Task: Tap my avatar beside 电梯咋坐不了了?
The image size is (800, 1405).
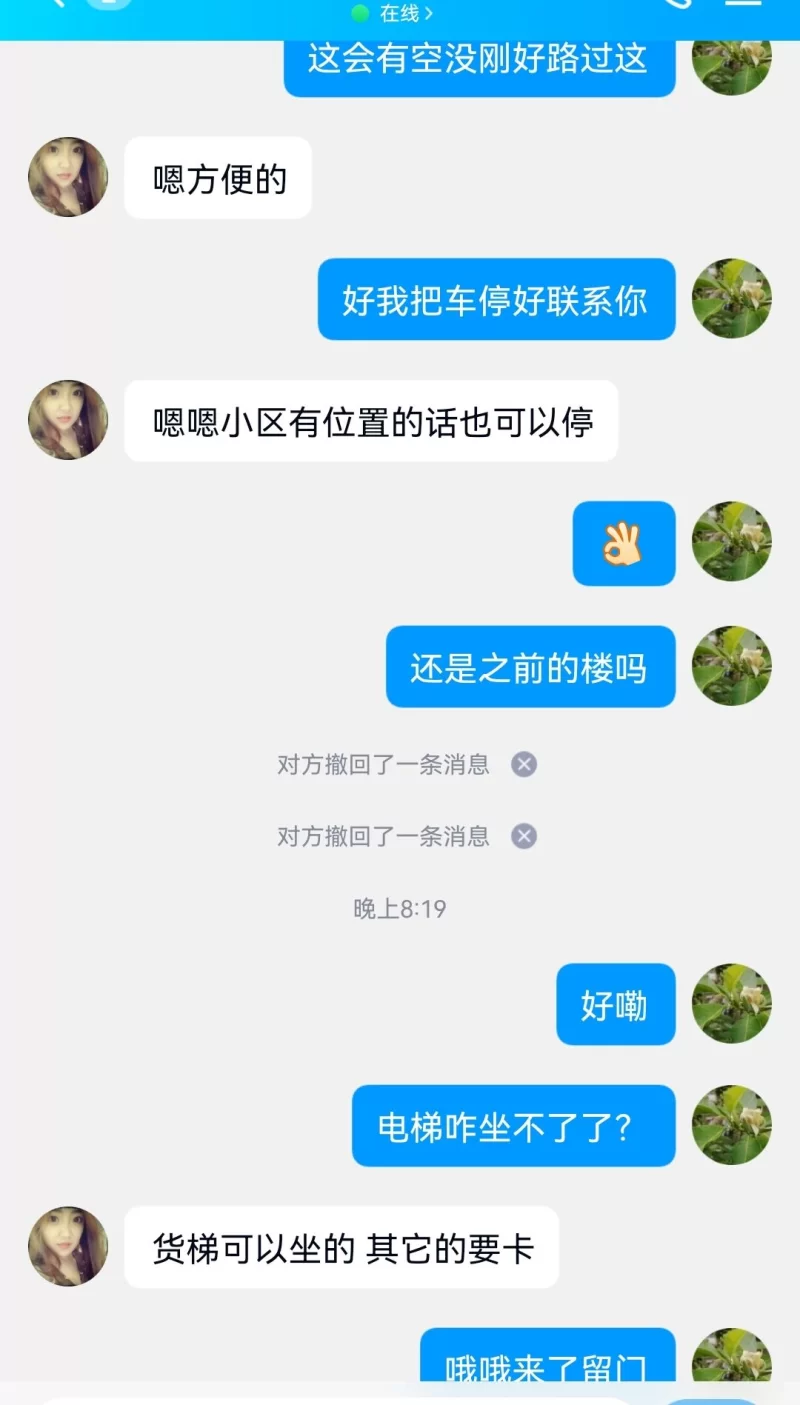Action: 732,1125
